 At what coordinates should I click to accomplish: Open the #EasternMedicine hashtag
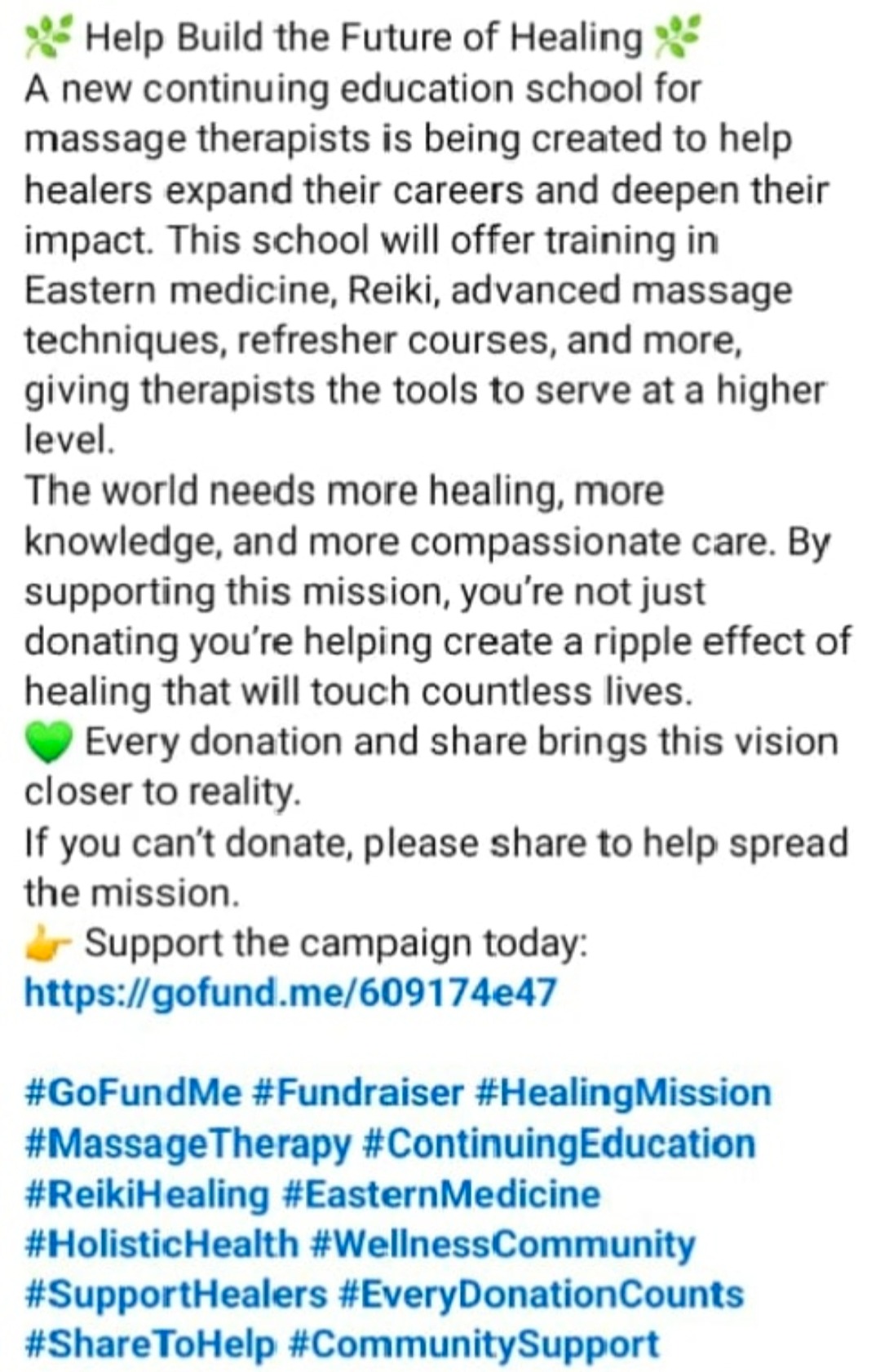click(x=441, y=1193)
